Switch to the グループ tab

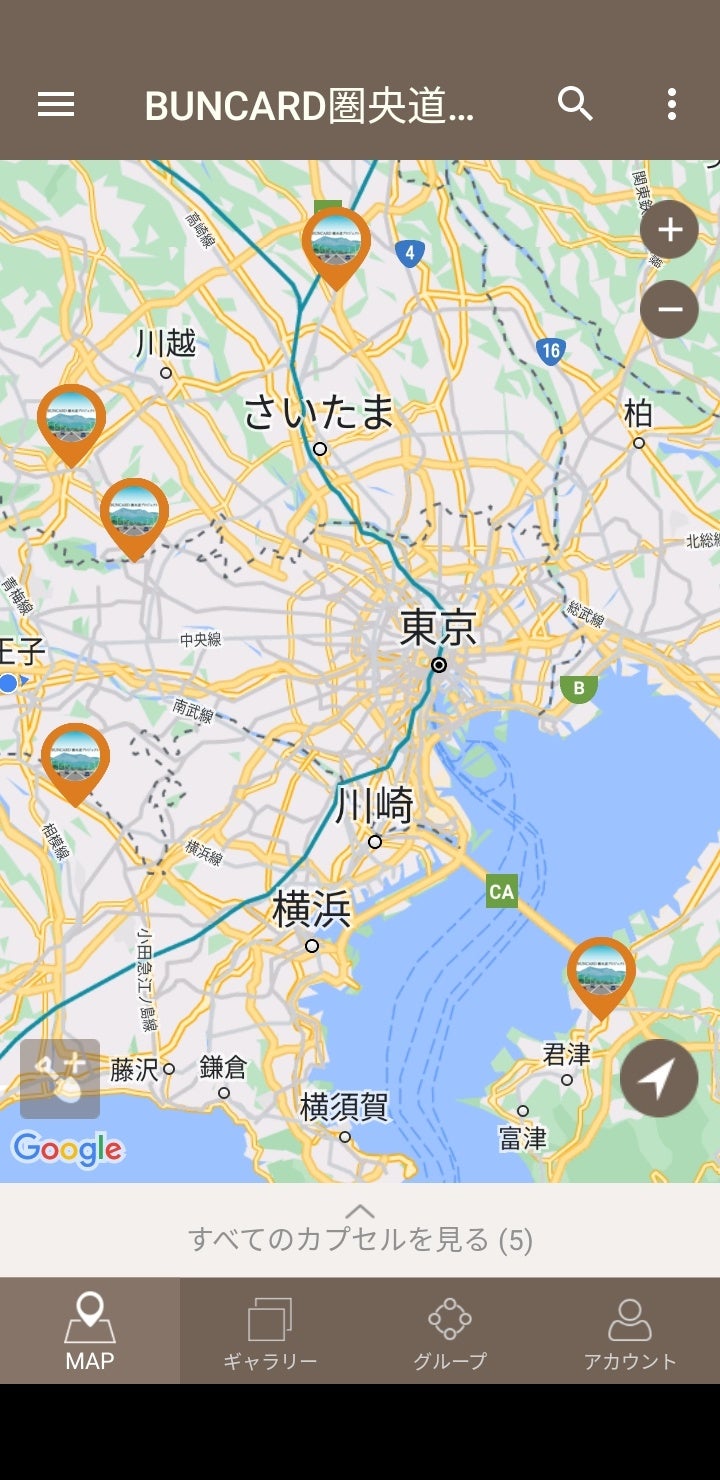(x=450, y=1332)
